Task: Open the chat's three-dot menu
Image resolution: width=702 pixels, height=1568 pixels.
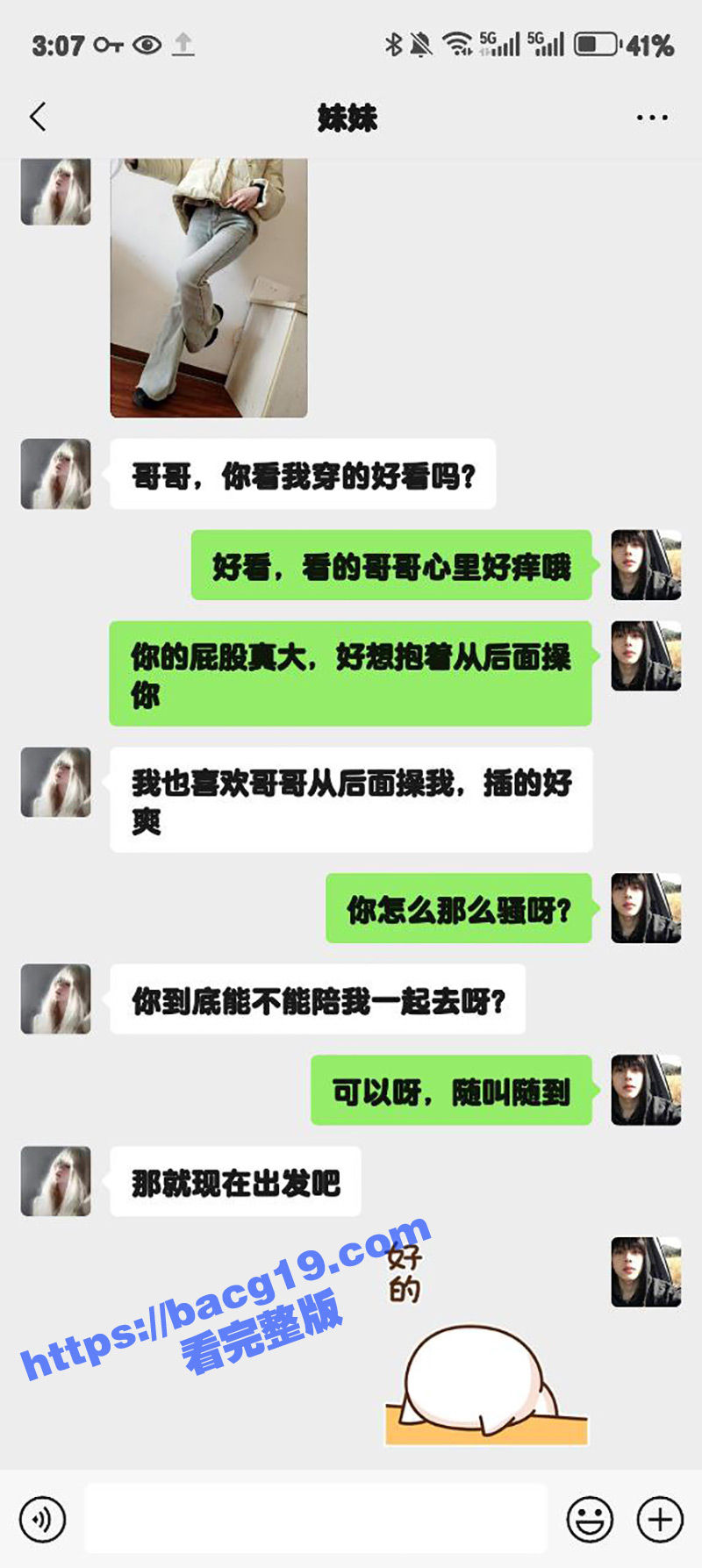Action: pyautogui.click(x=652, y=117)
